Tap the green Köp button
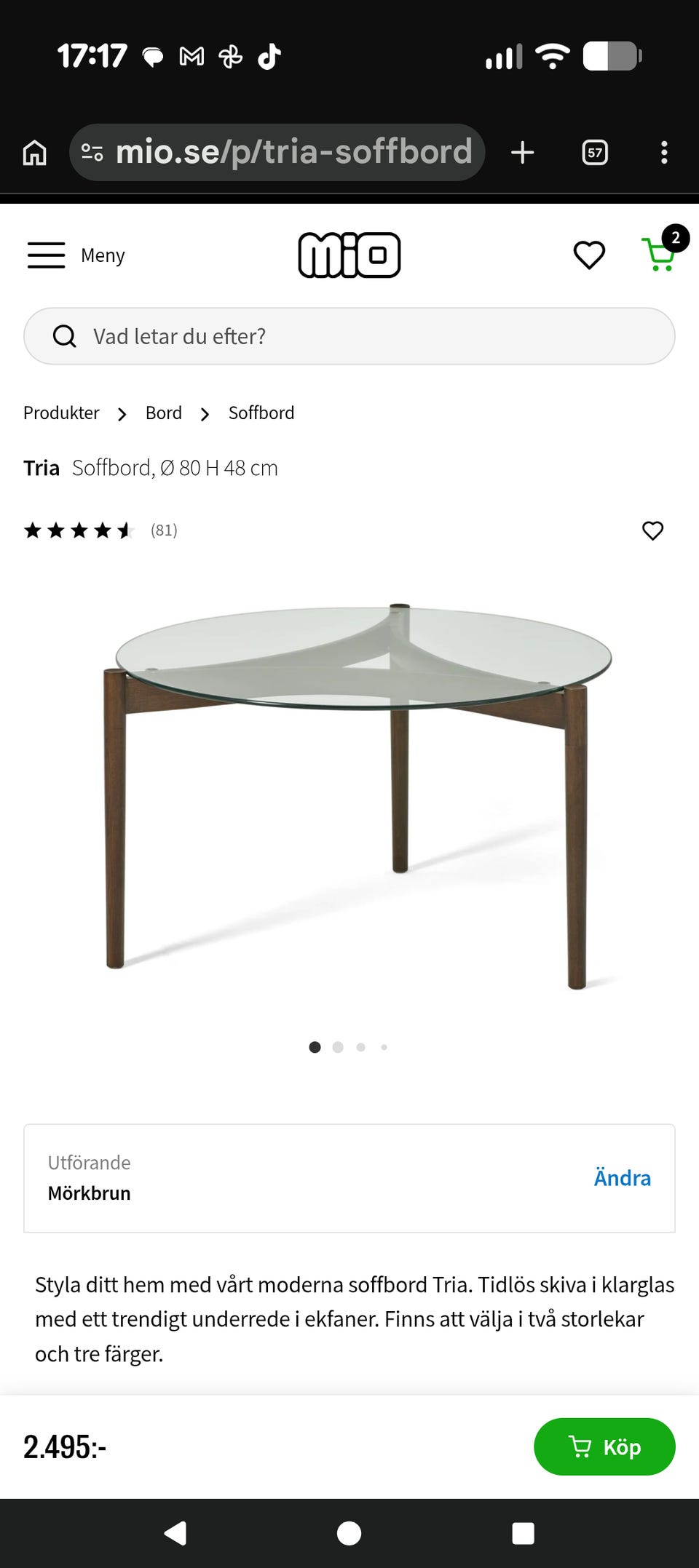The width and height of the screenshot is (699, 1568). (604, 1446)
